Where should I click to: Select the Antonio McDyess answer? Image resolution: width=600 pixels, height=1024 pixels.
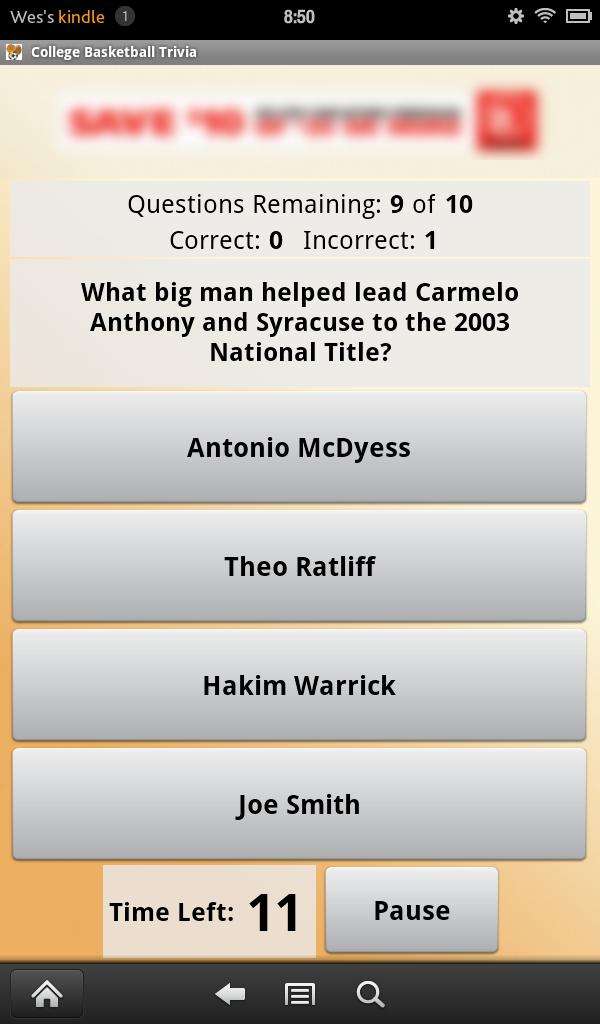pyautogui.click(x=298, y=447)
